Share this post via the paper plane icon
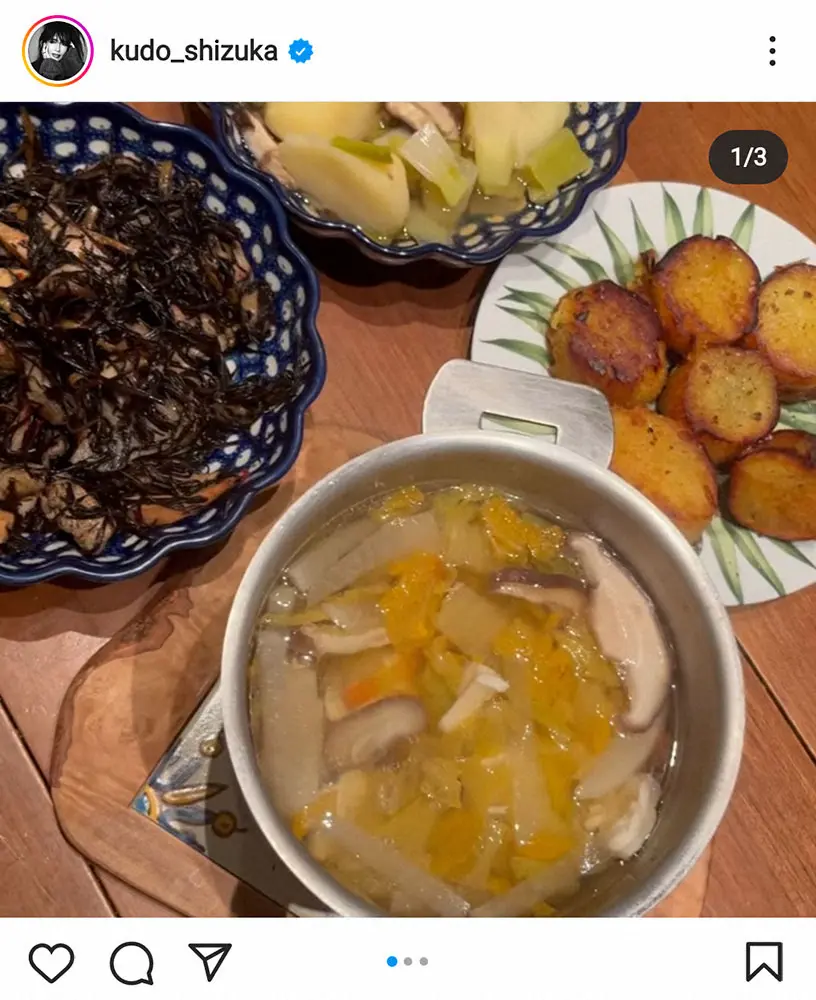The image size is (816, 1000). [210, 962]
